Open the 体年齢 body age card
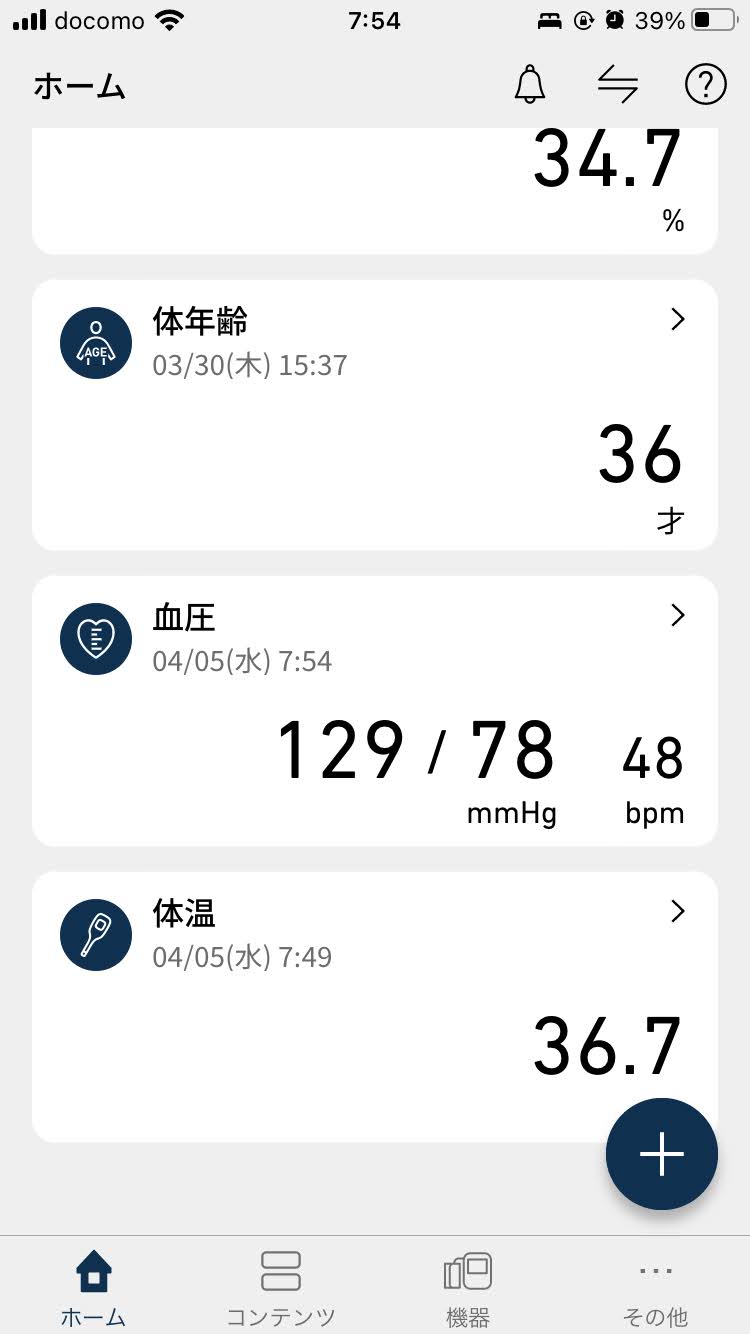The height and width of the screenshot is (1334, 750). pos(375,415)
